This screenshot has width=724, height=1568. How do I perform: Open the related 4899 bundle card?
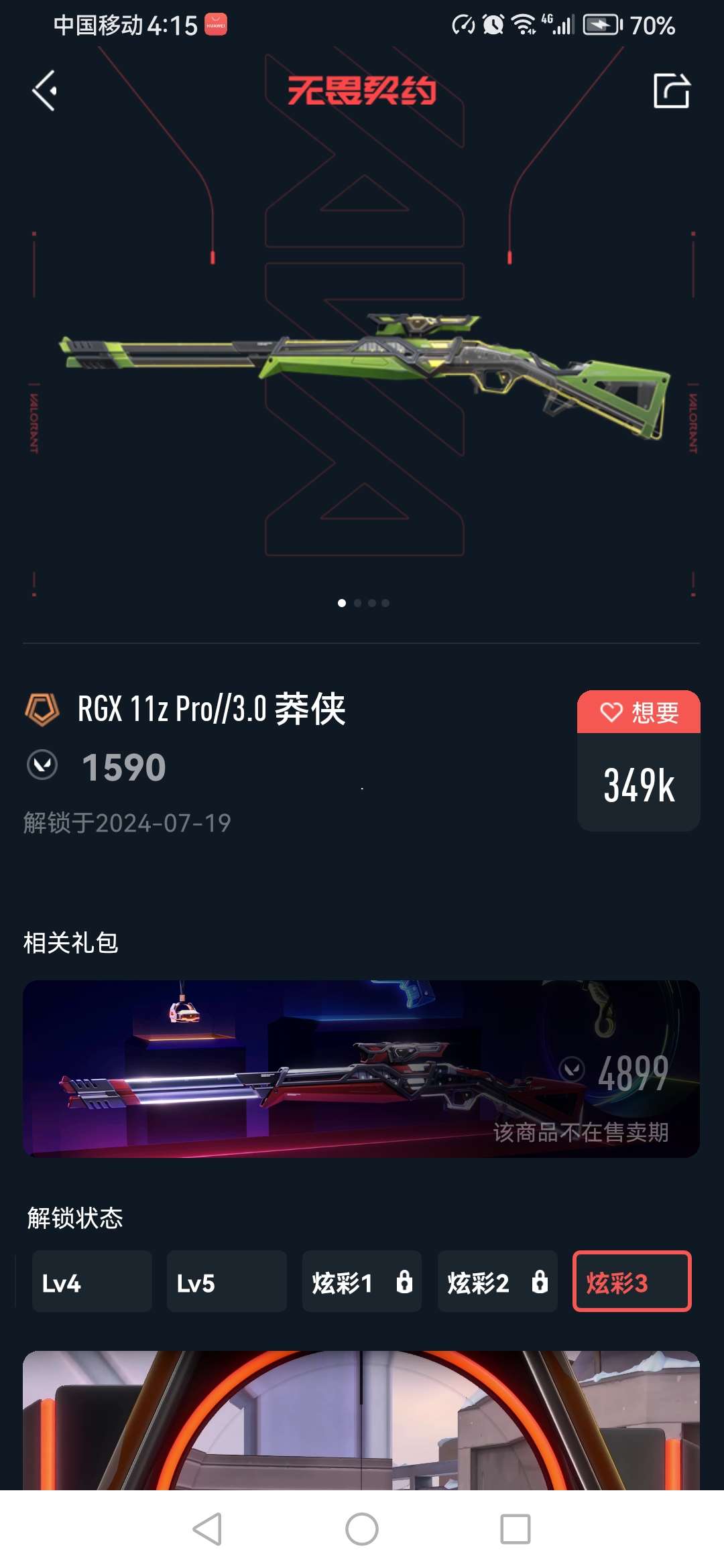click(x=361, y=1069)
